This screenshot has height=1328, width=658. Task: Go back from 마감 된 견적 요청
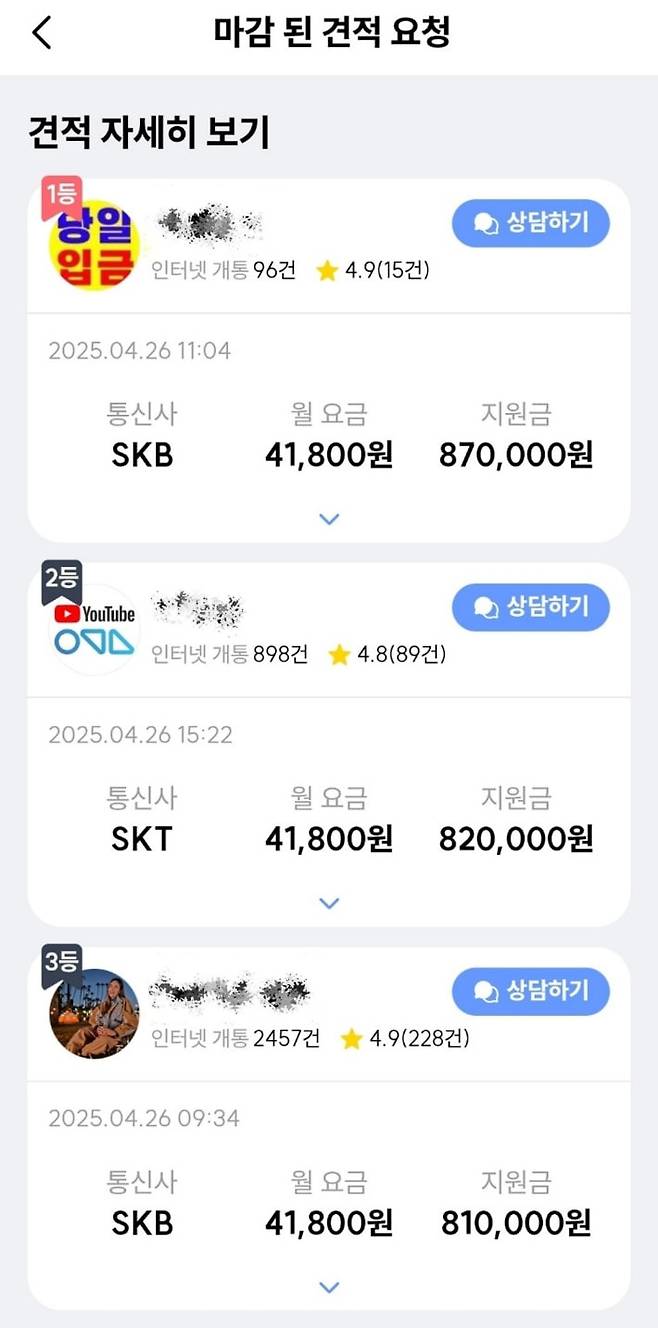[42, 33]
